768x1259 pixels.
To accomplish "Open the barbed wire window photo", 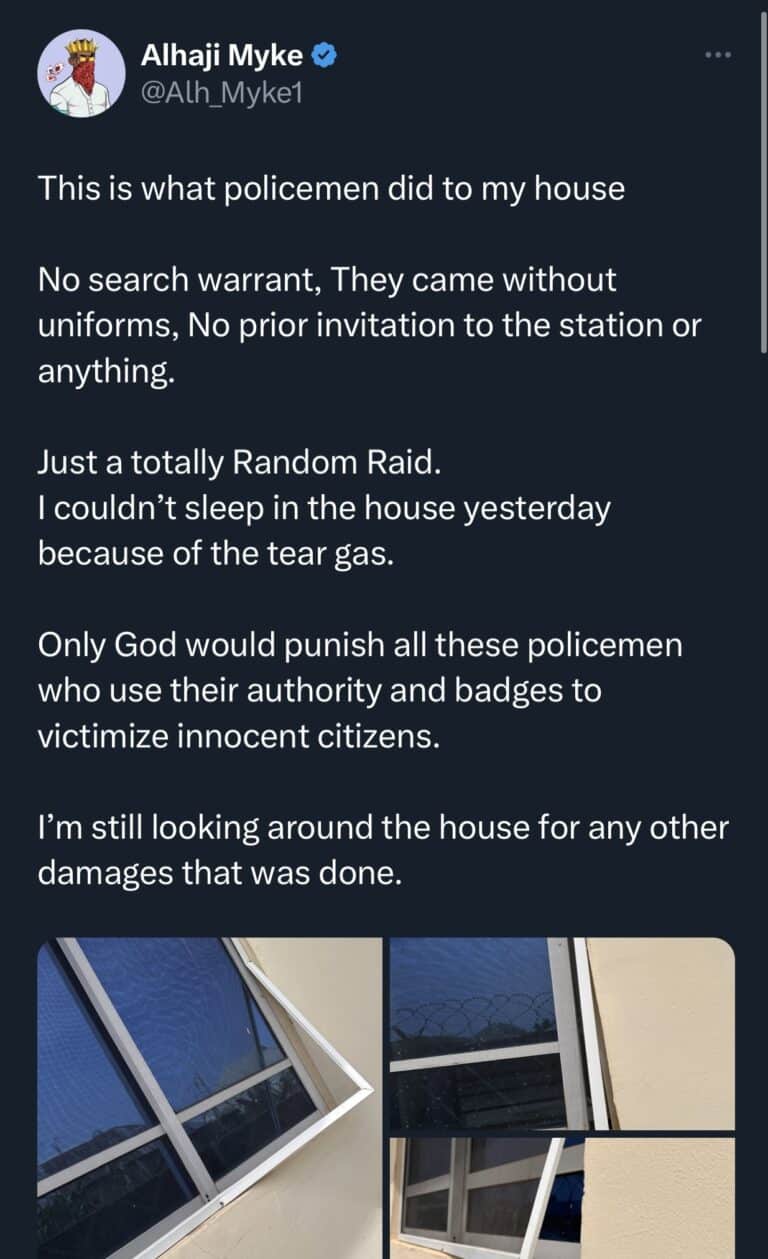I will click(561, 1033).
